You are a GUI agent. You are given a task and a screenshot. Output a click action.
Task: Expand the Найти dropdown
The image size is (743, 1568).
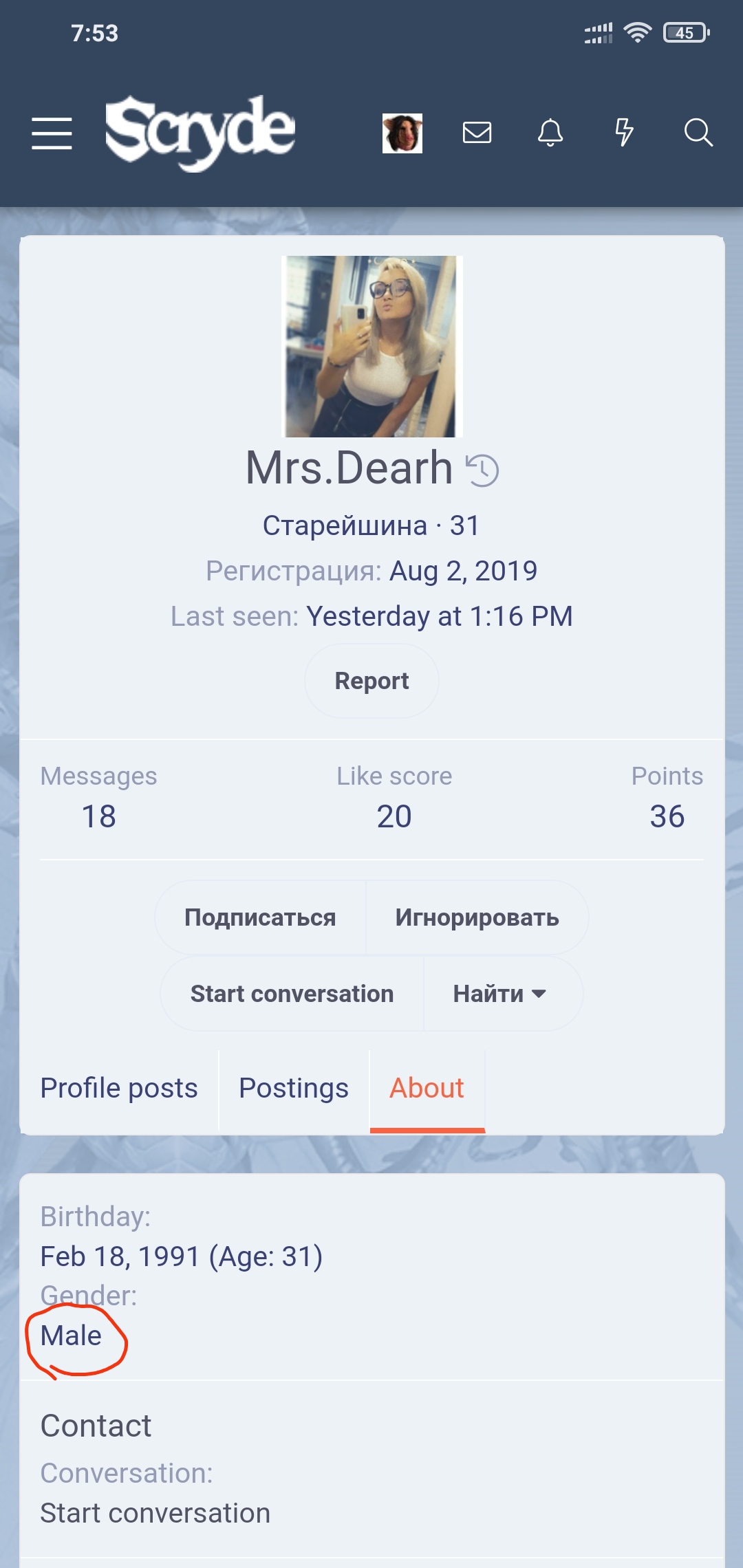point(500,994)
